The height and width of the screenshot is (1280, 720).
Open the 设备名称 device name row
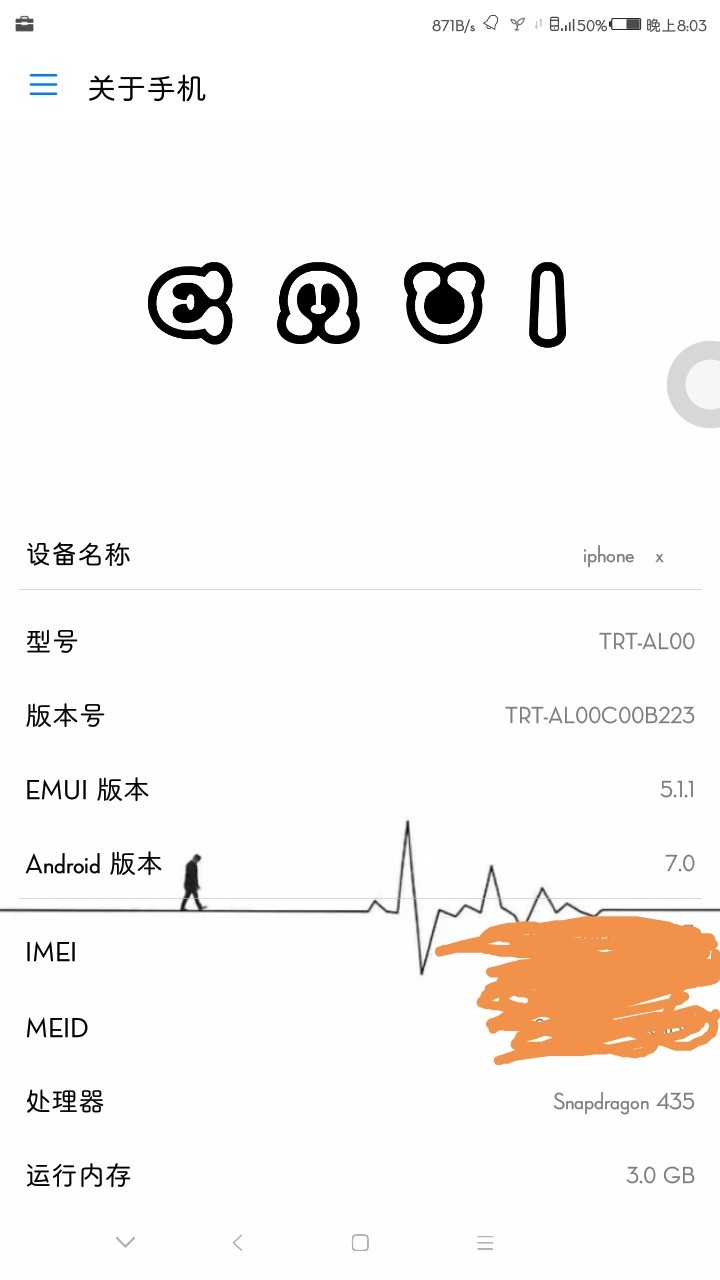(360, 555)
